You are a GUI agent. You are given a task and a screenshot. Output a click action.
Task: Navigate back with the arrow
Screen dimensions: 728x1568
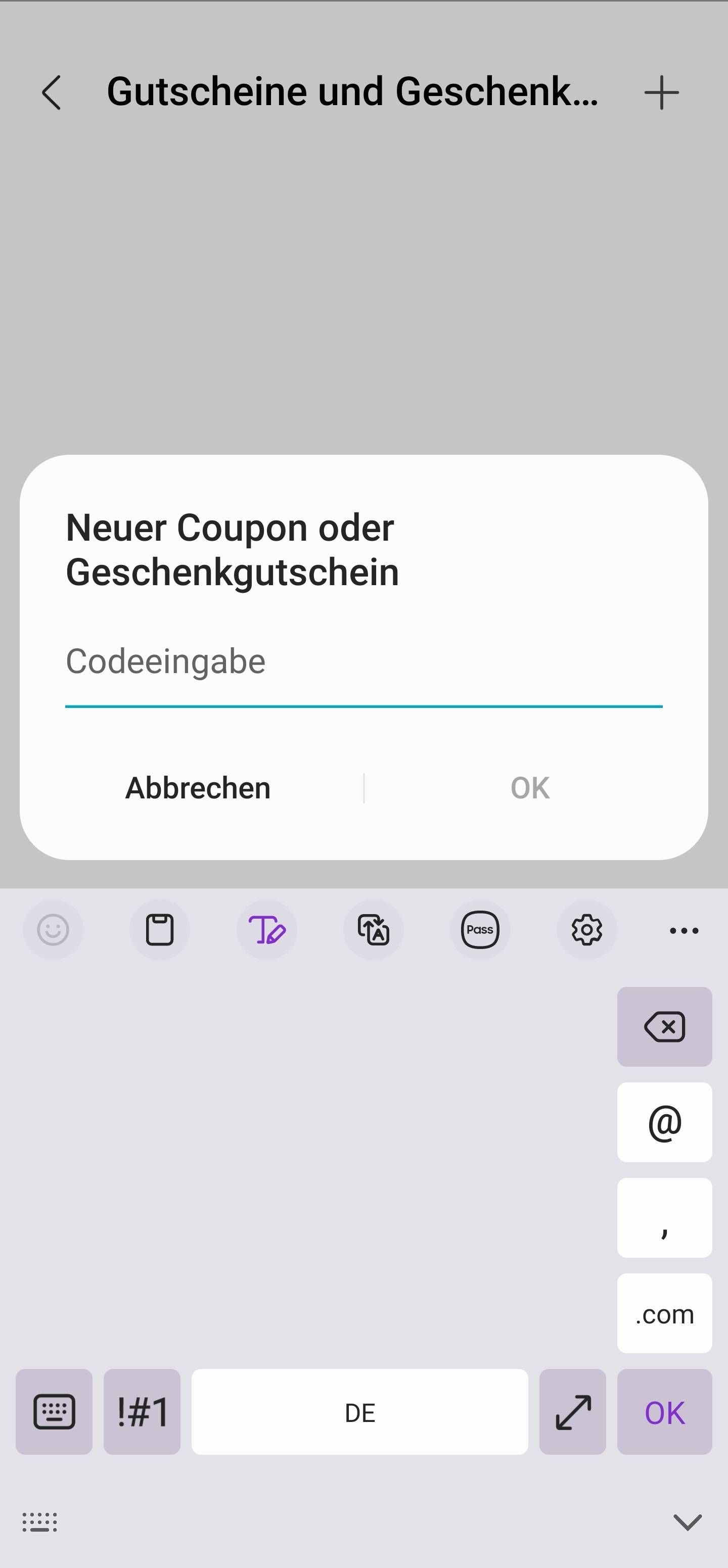51,92
